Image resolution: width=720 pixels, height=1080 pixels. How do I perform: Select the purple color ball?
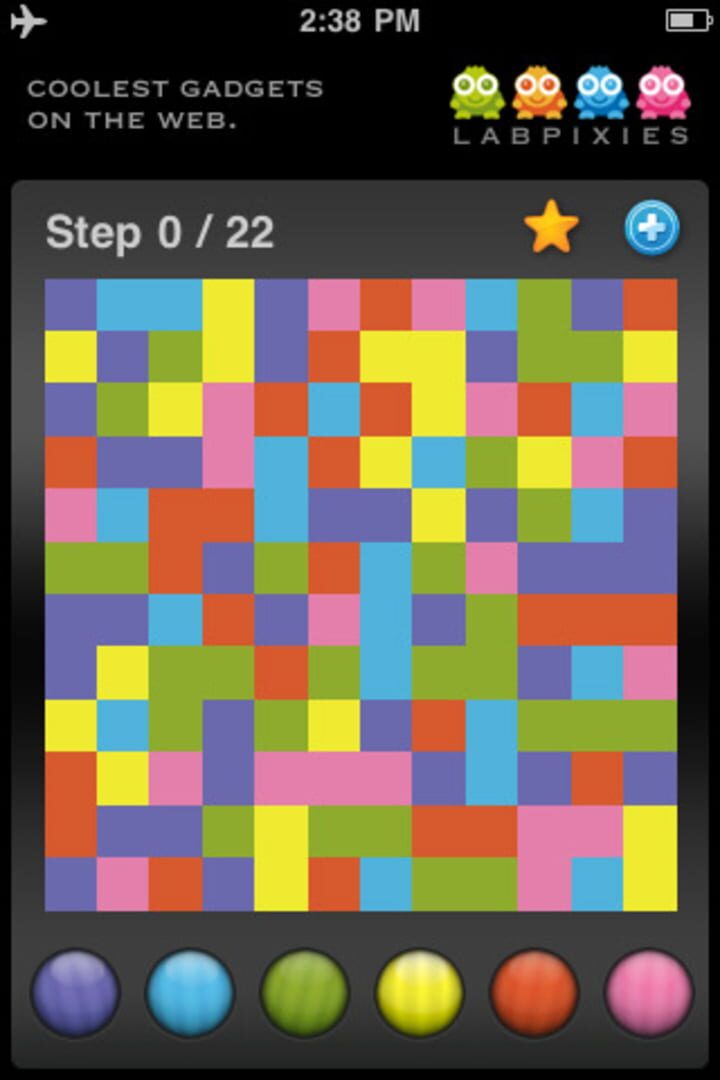(75, 993)
